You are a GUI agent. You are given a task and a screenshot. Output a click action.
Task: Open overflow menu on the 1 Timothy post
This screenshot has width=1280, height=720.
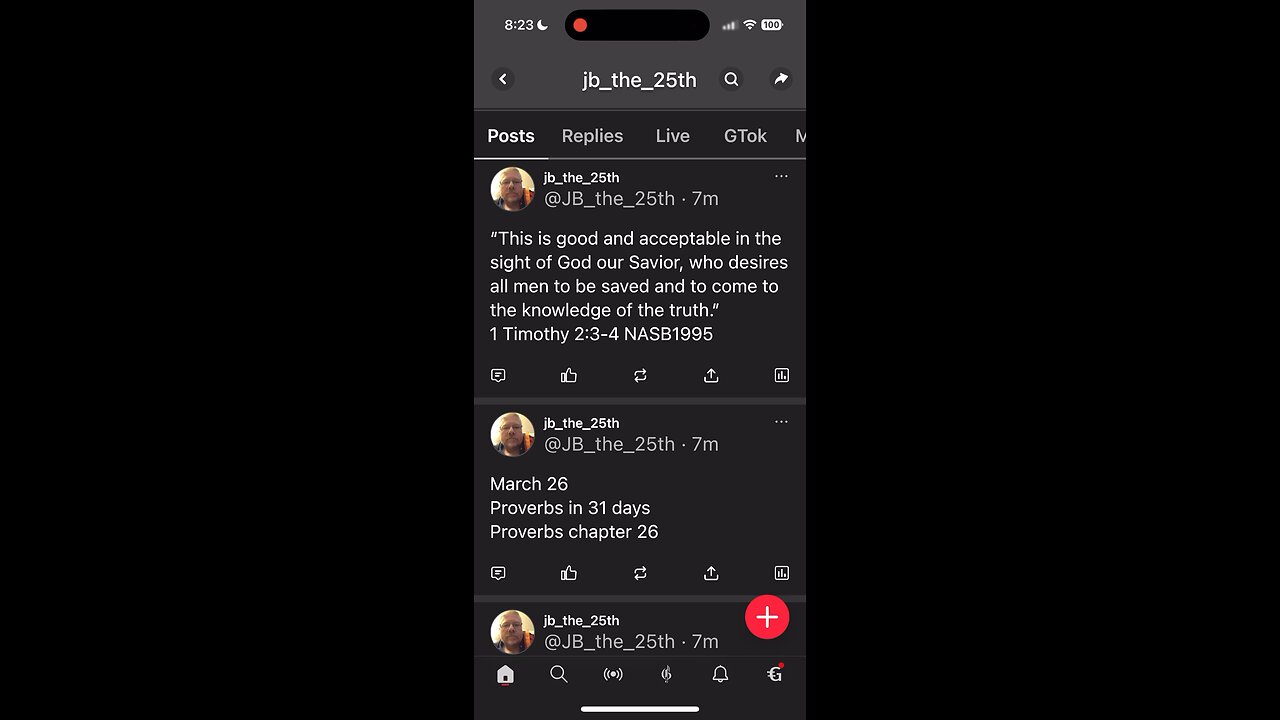tap(781, 176)
